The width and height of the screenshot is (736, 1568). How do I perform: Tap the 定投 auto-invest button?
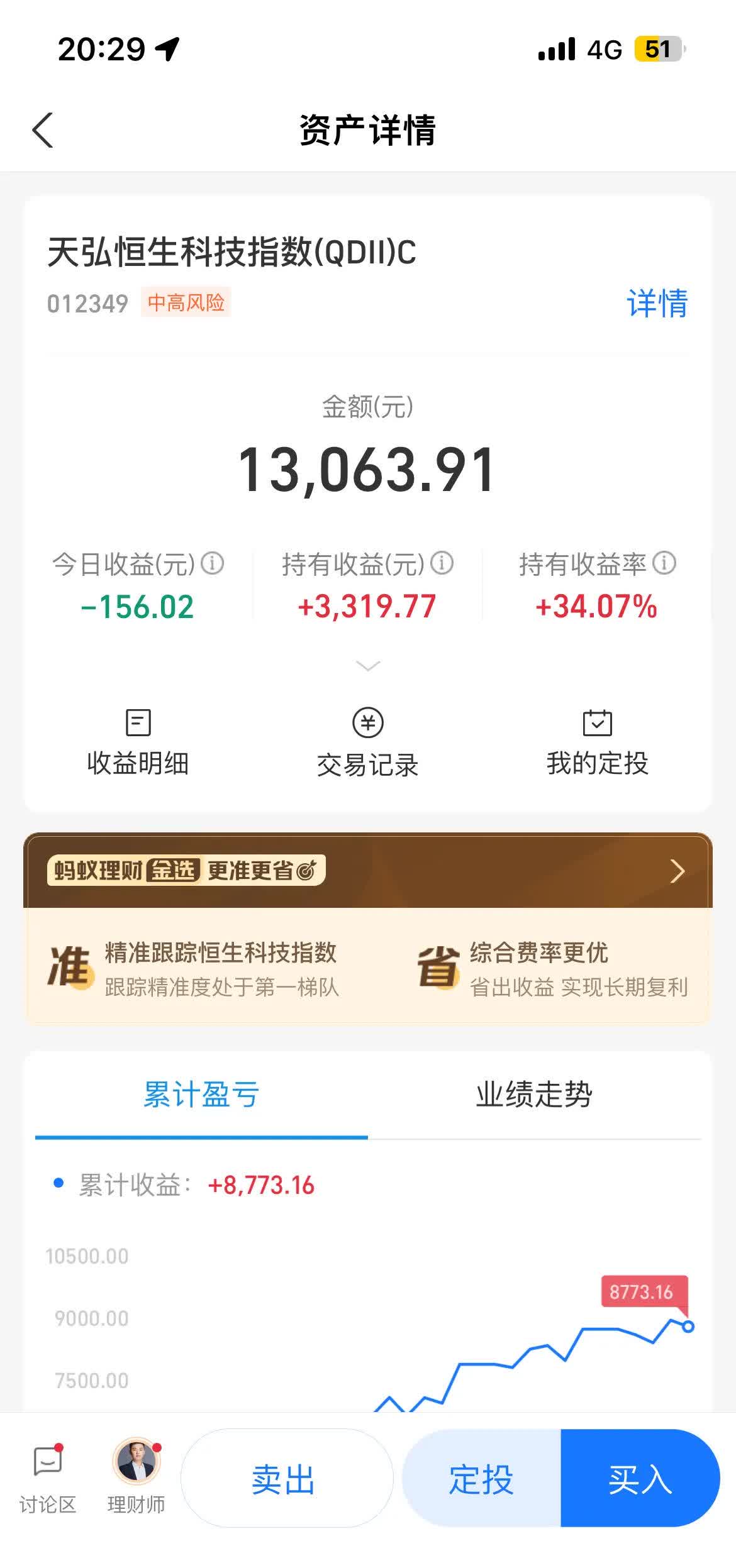[481, 1479]
